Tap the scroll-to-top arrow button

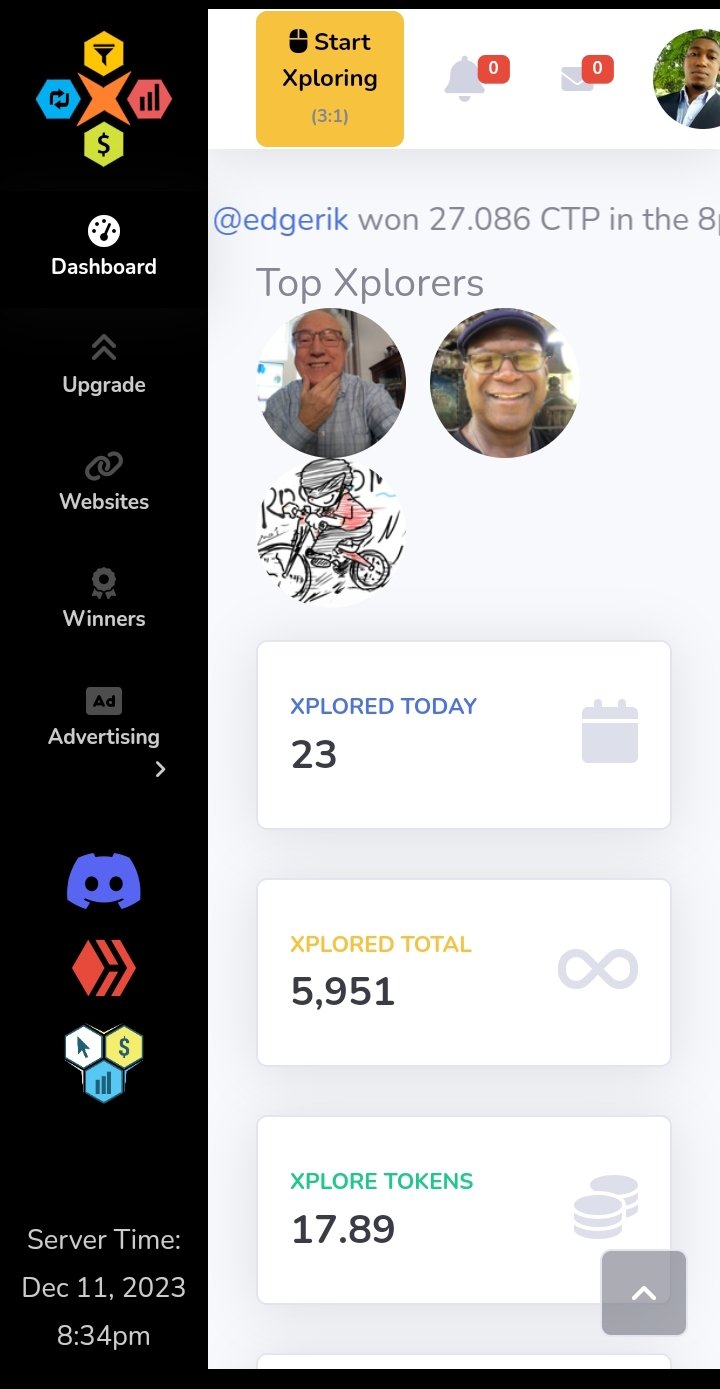click(644, 1293)
